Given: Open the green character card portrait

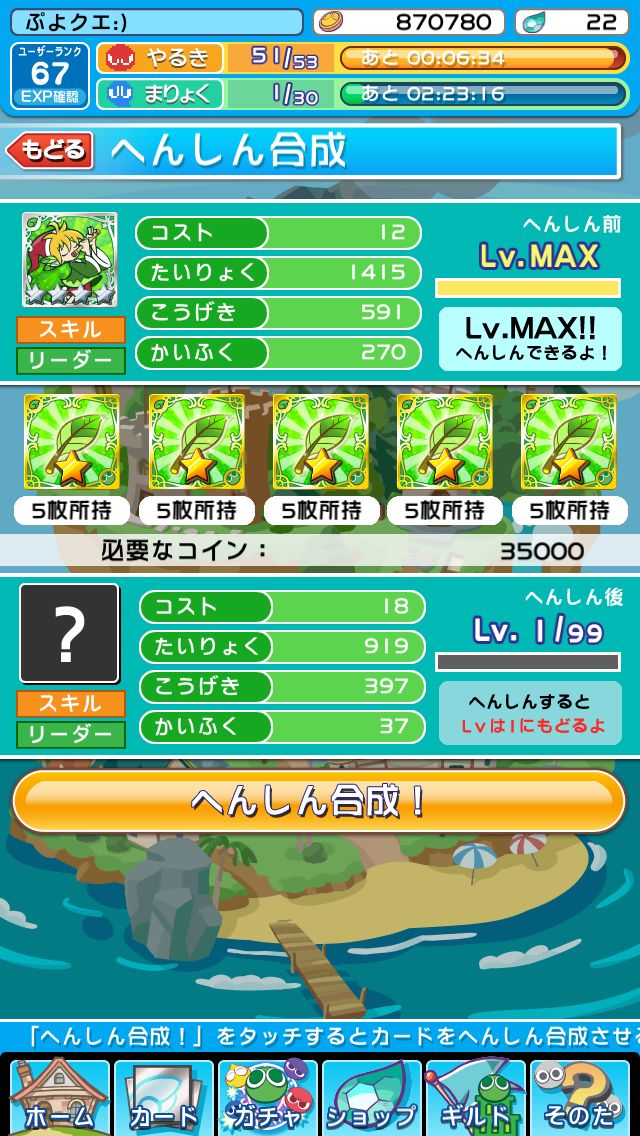Looking at the screenshot, I should coord(70,260).
